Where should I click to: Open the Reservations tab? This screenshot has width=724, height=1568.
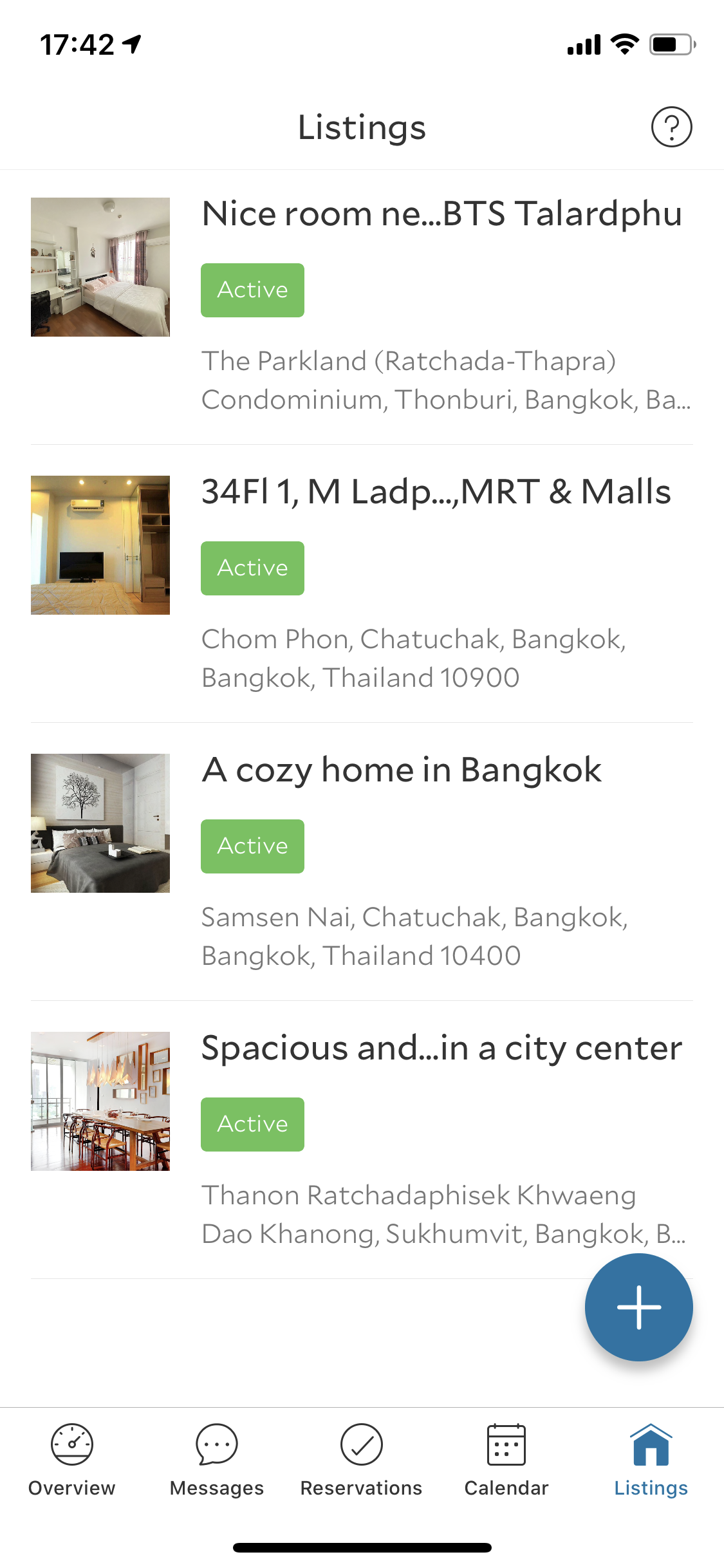[x=362, y=1460]
